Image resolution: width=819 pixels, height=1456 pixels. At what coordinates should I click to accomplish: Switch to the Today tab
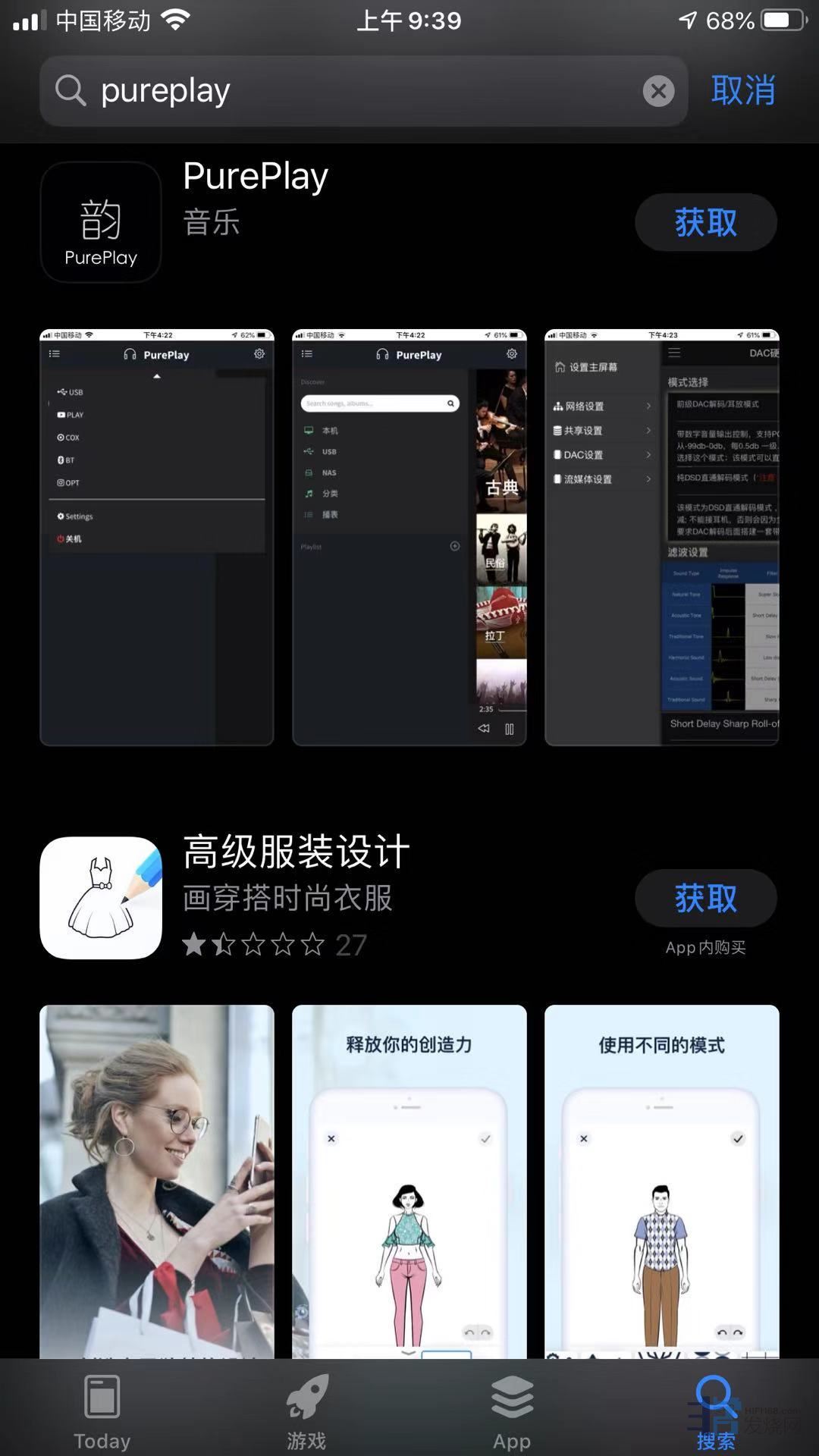coord(102,1410)
